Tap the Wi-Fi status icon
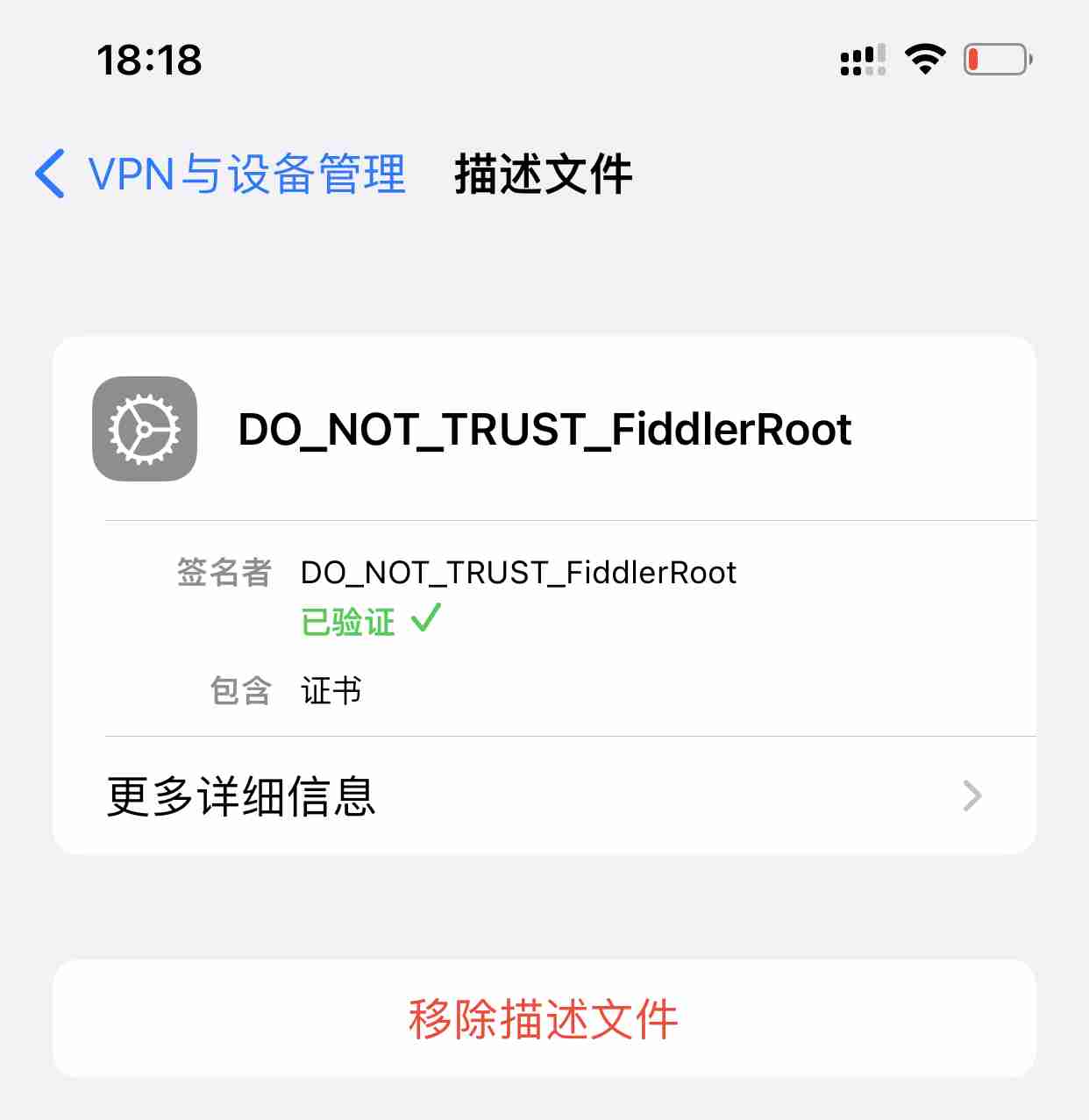 point(924,58)
